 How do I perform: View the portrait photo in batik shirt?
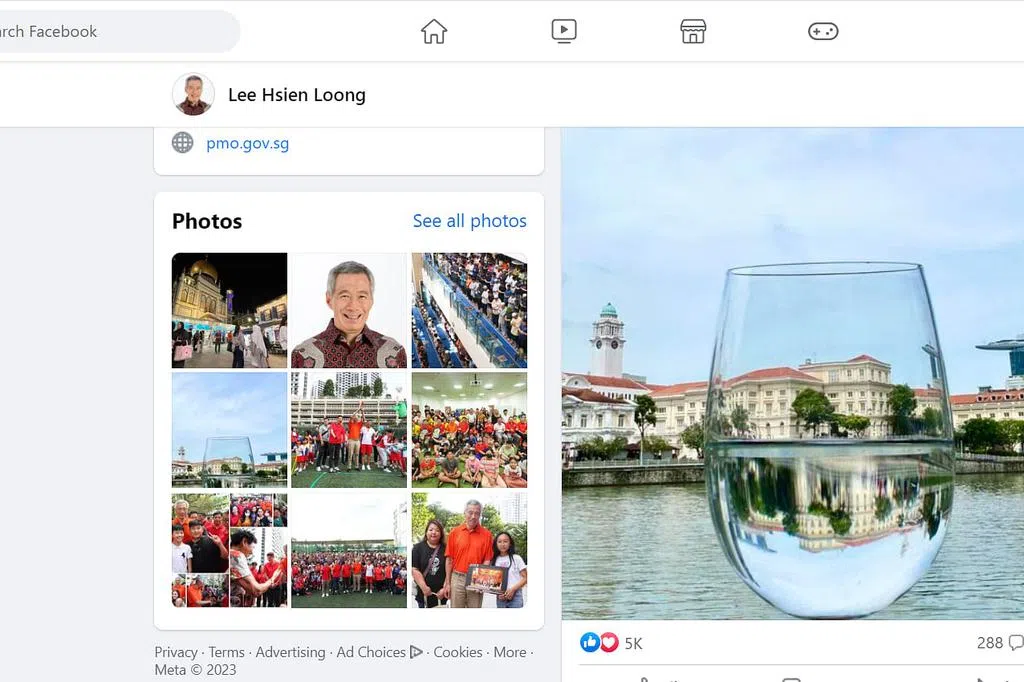(349, 310)
